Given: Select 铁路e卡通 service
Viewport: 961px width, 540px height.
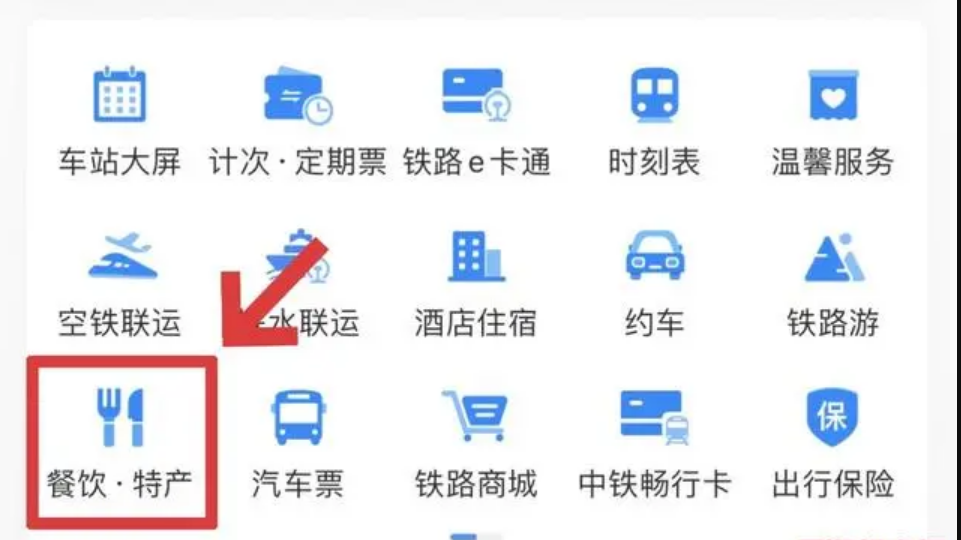Looking at the screenshot, I should pyautogui.click(x=476, y=120).
